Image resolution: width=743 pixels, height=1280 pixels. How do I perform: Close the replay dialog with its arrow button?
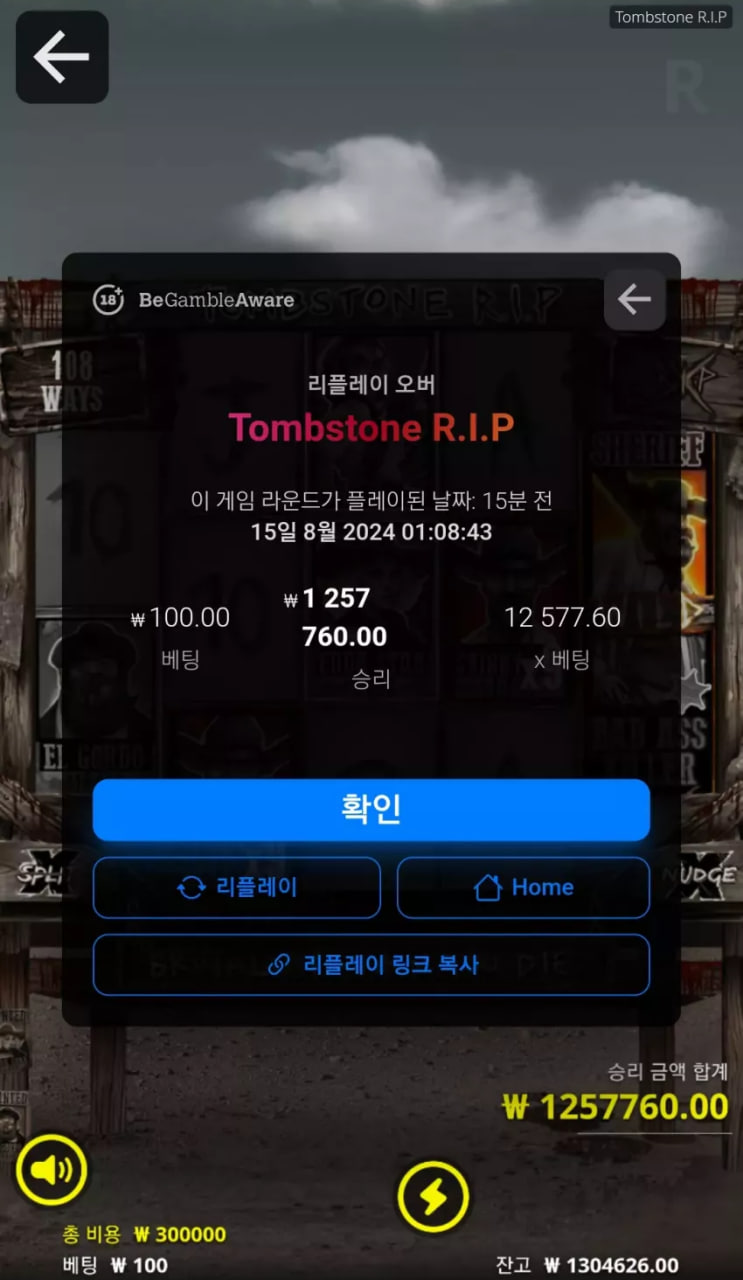click(634, 299)
